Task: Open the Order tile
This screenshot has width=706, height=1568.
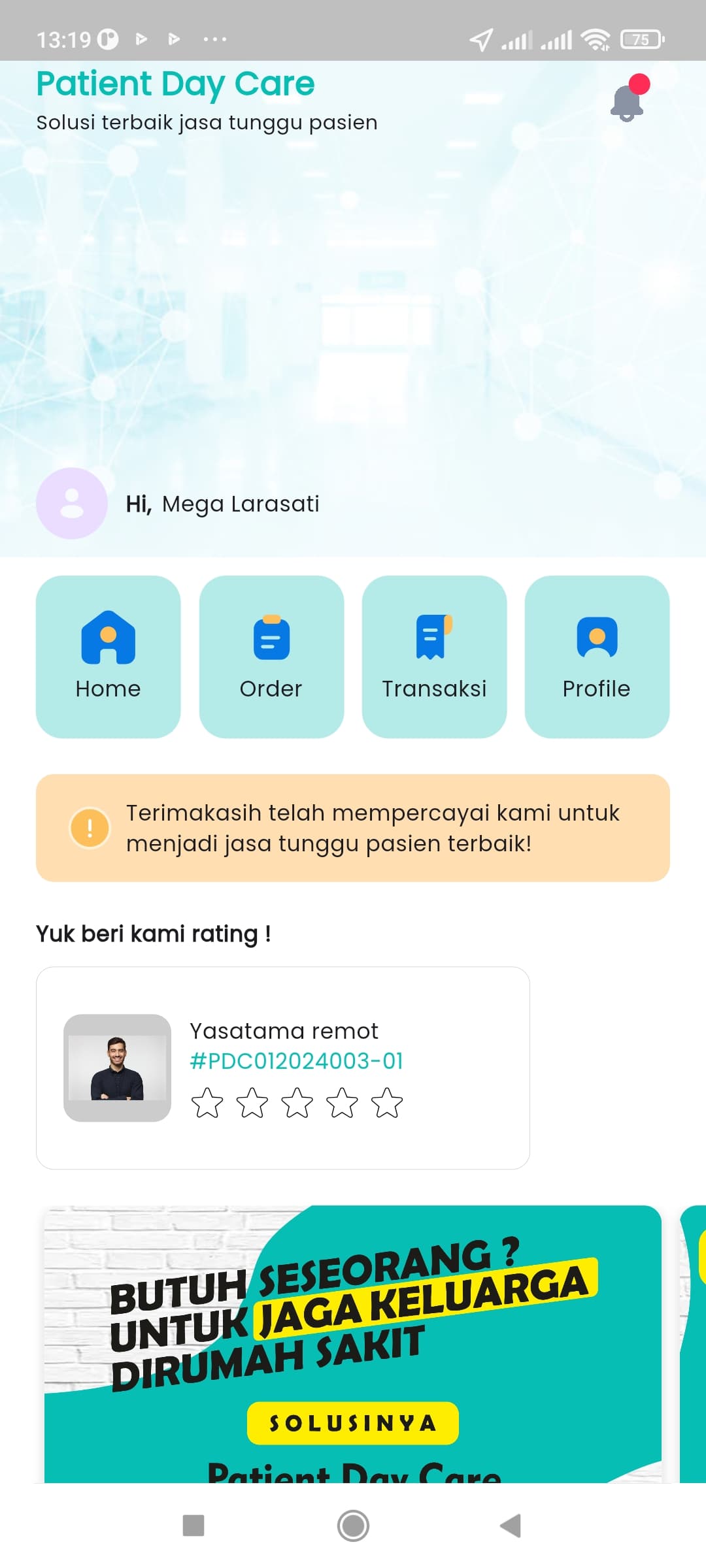Action: pos(271,656)
